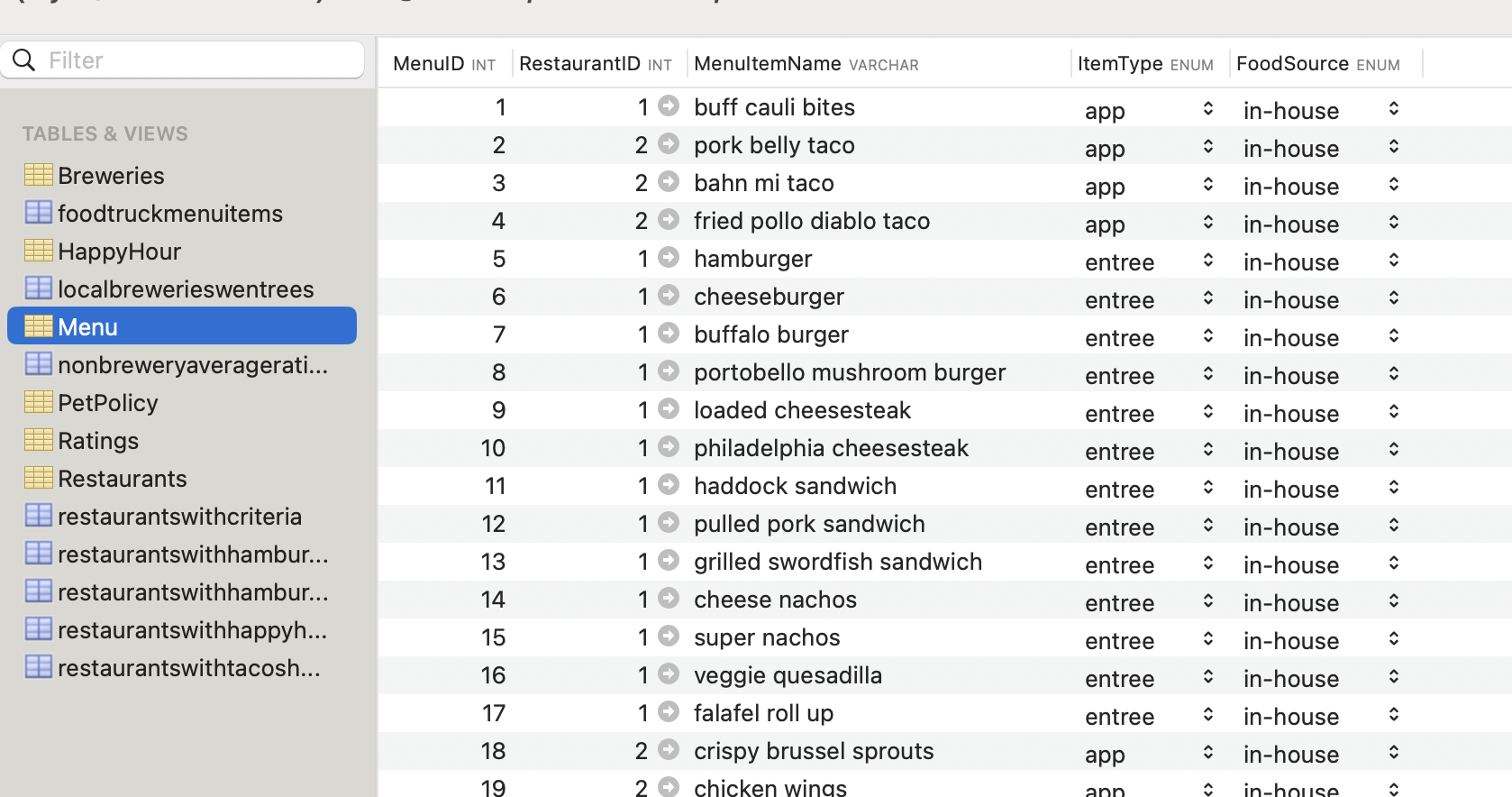
Task: Open the Restaurants table
Action: click(122, 479)
